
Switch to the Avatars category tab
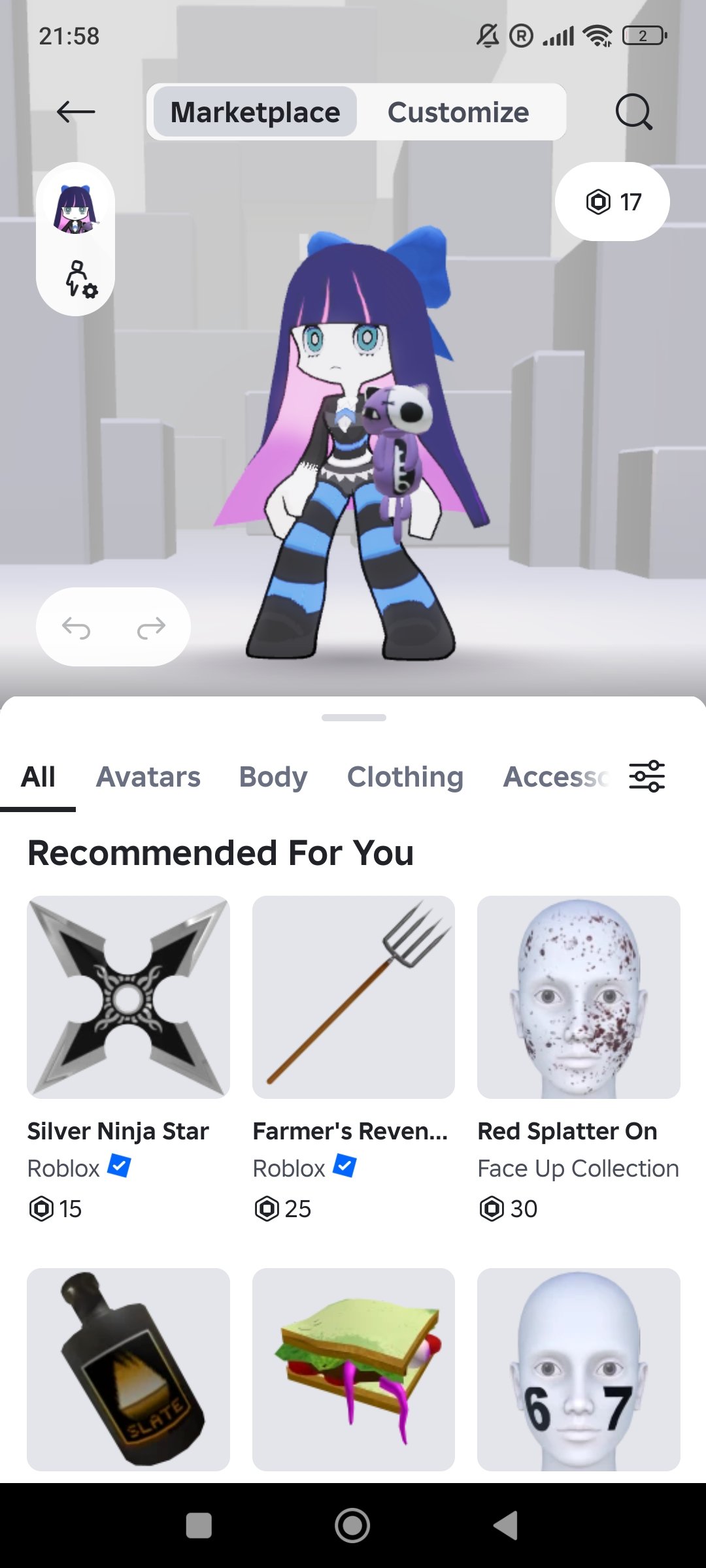click(148, 777)
